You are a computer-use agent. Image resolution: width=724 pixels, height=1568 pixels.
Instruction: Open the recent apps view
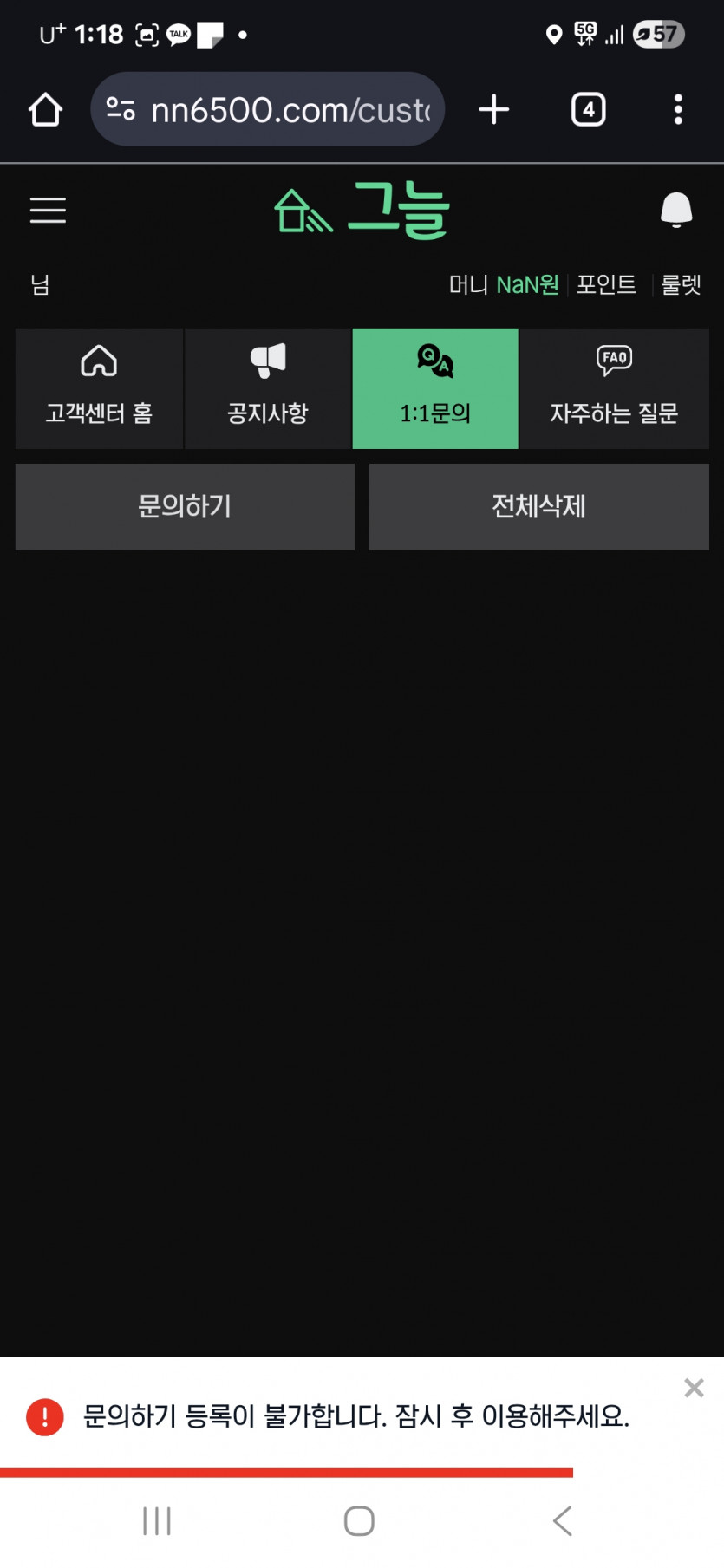point(157,1520)
